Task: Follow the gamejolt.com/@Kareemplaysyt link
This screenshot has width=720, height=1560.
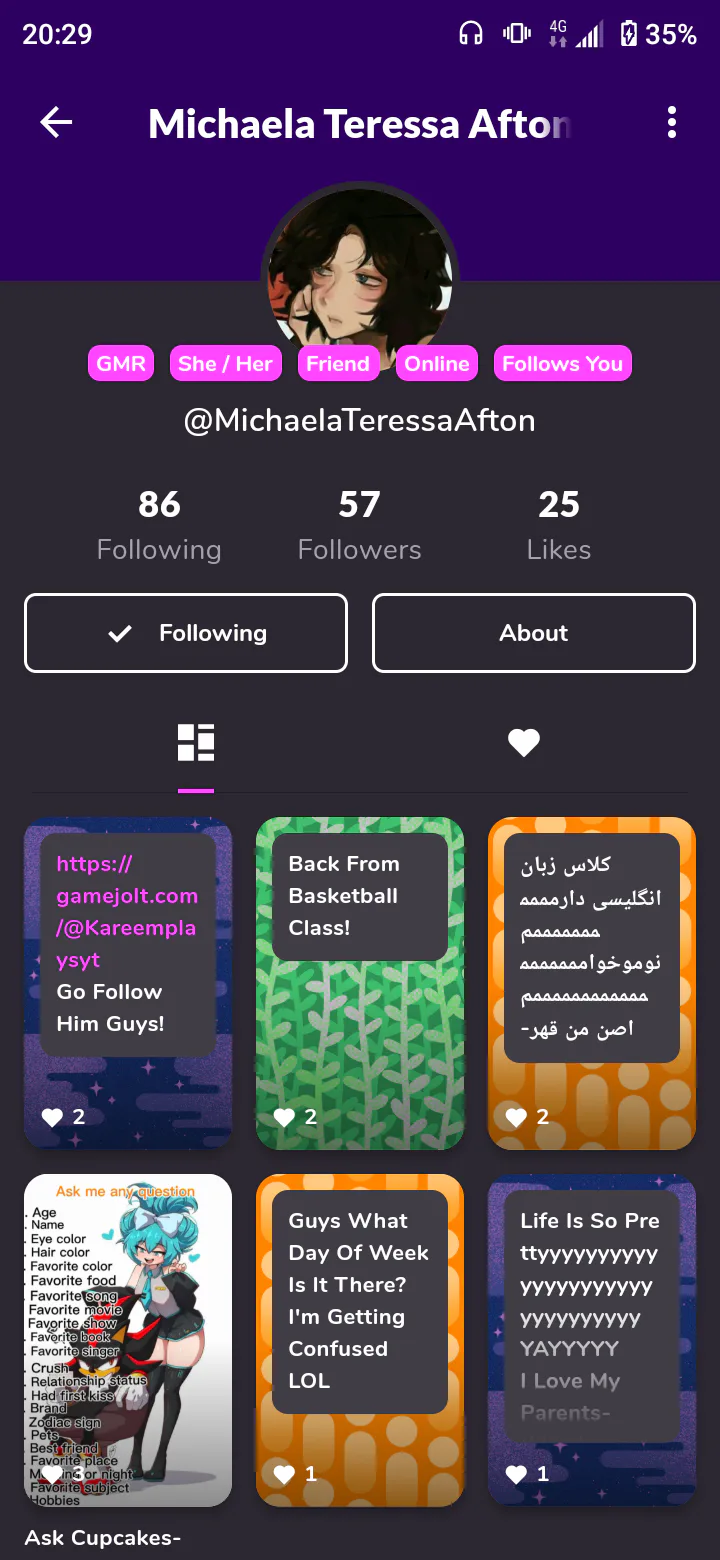Action: coord(127,912)
